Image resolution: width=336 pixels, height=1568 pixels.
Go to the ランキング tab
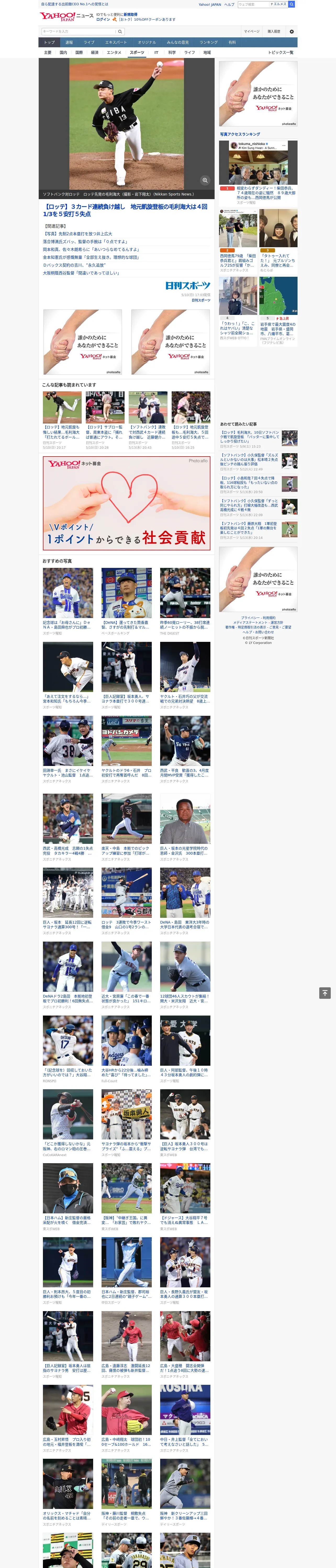pos(209,43)
